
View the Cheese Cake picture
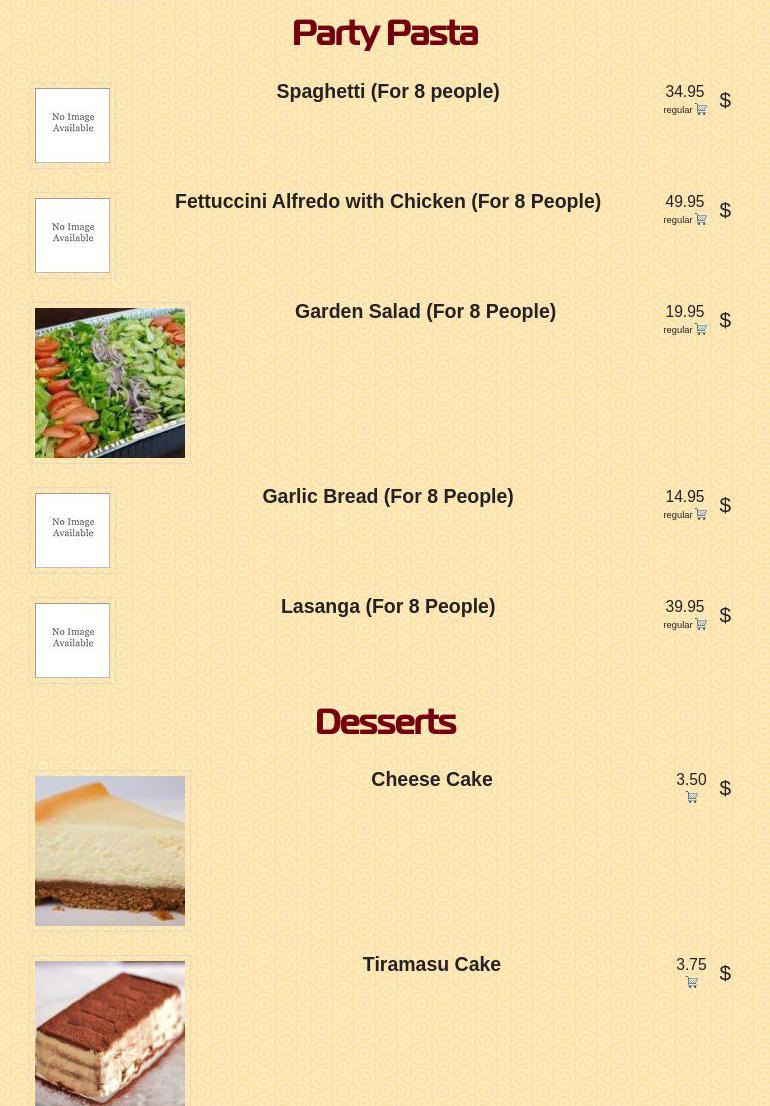pos(110,851)
